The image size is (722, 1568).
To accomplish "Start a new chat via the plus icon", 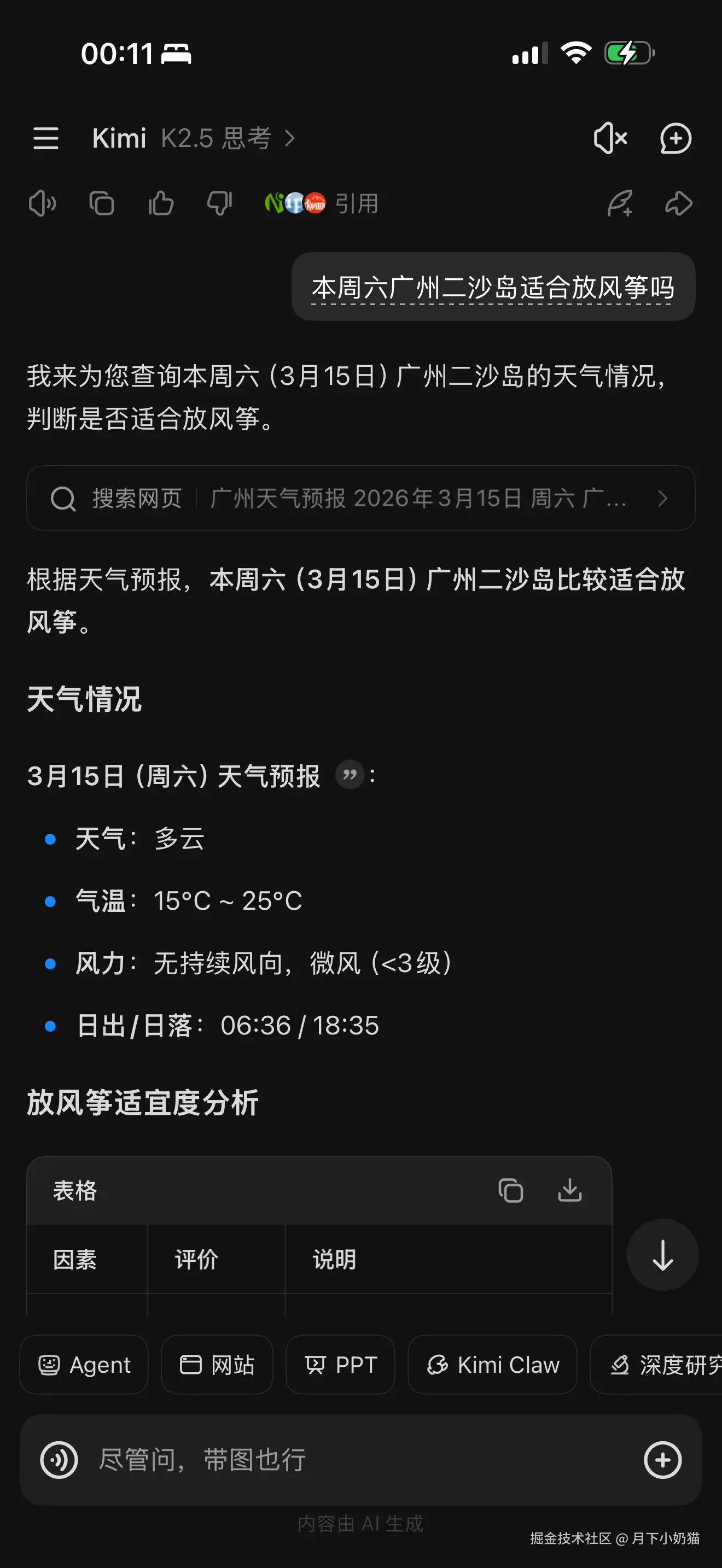I will click(x=676, y=138).
